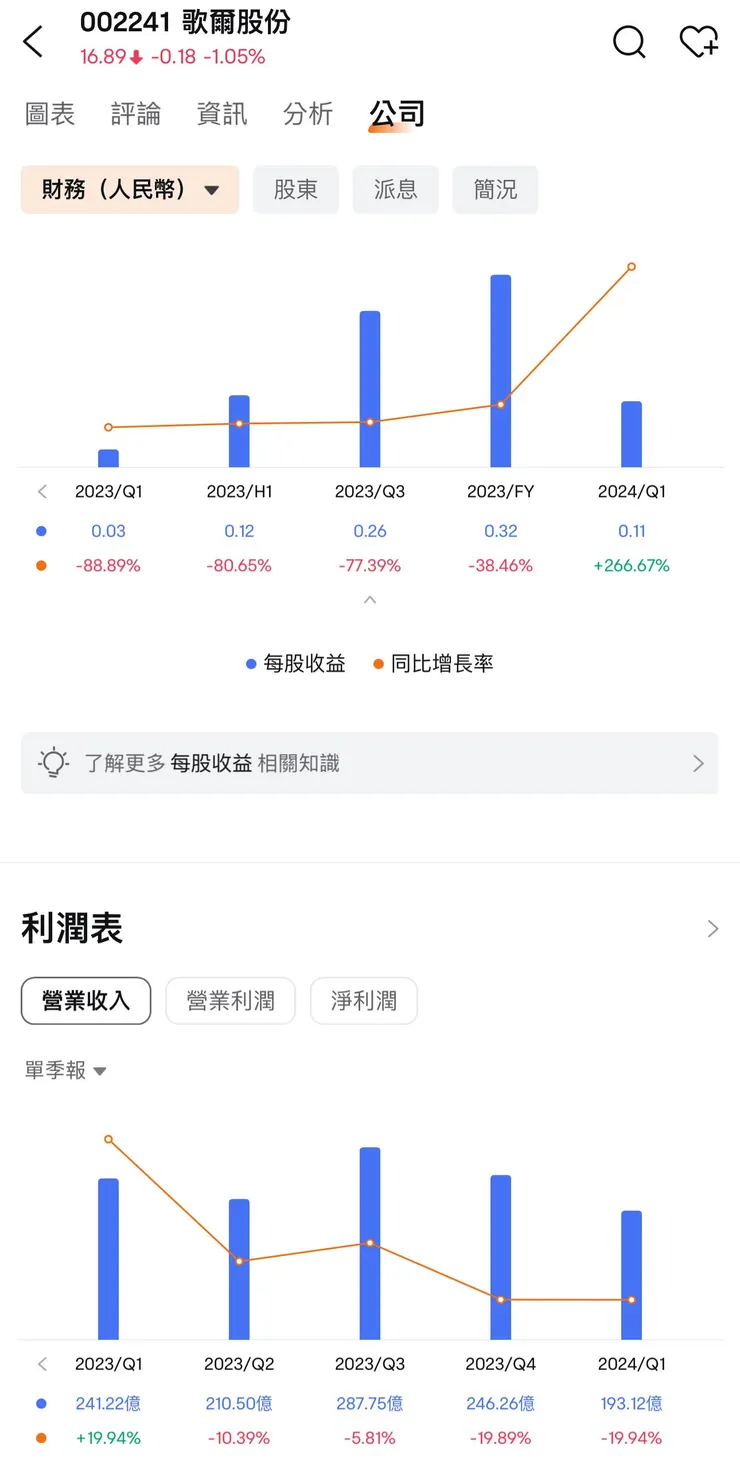The height and width of the screenshot is (1460, 740).
Task: Toggle the 每股收益 legend dot
Action: pos(249,663)
